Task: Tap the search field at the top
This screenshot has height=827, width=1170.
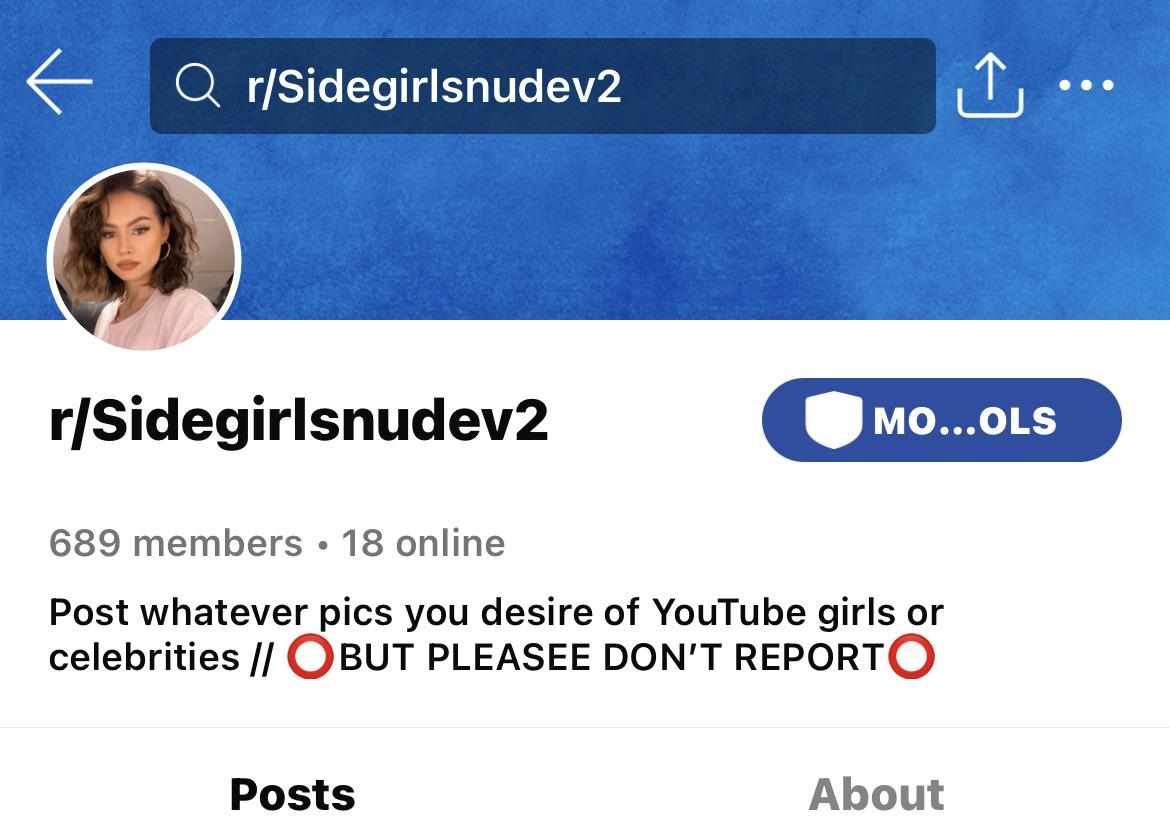Action: [542, 86]
